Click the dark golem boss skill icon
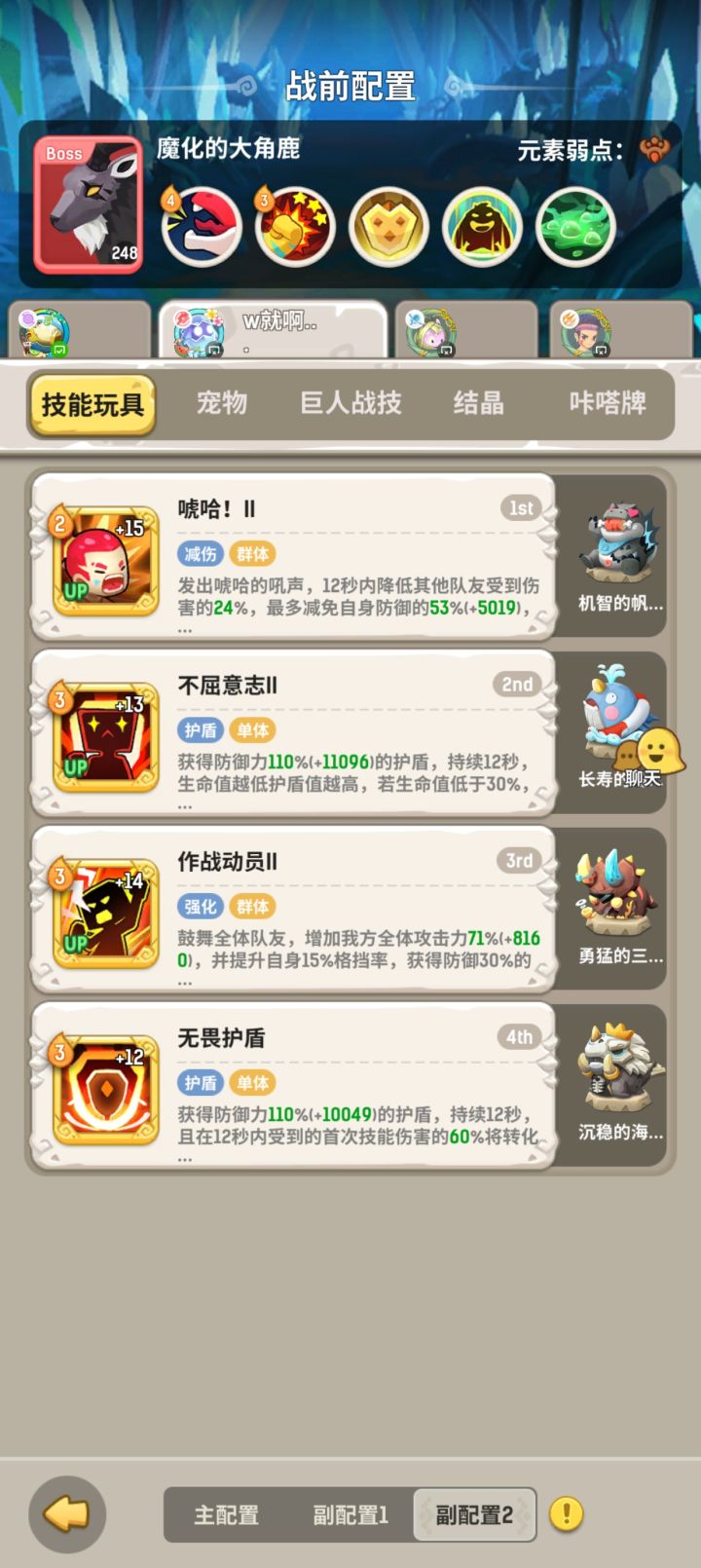 click(x=483, y=227)
